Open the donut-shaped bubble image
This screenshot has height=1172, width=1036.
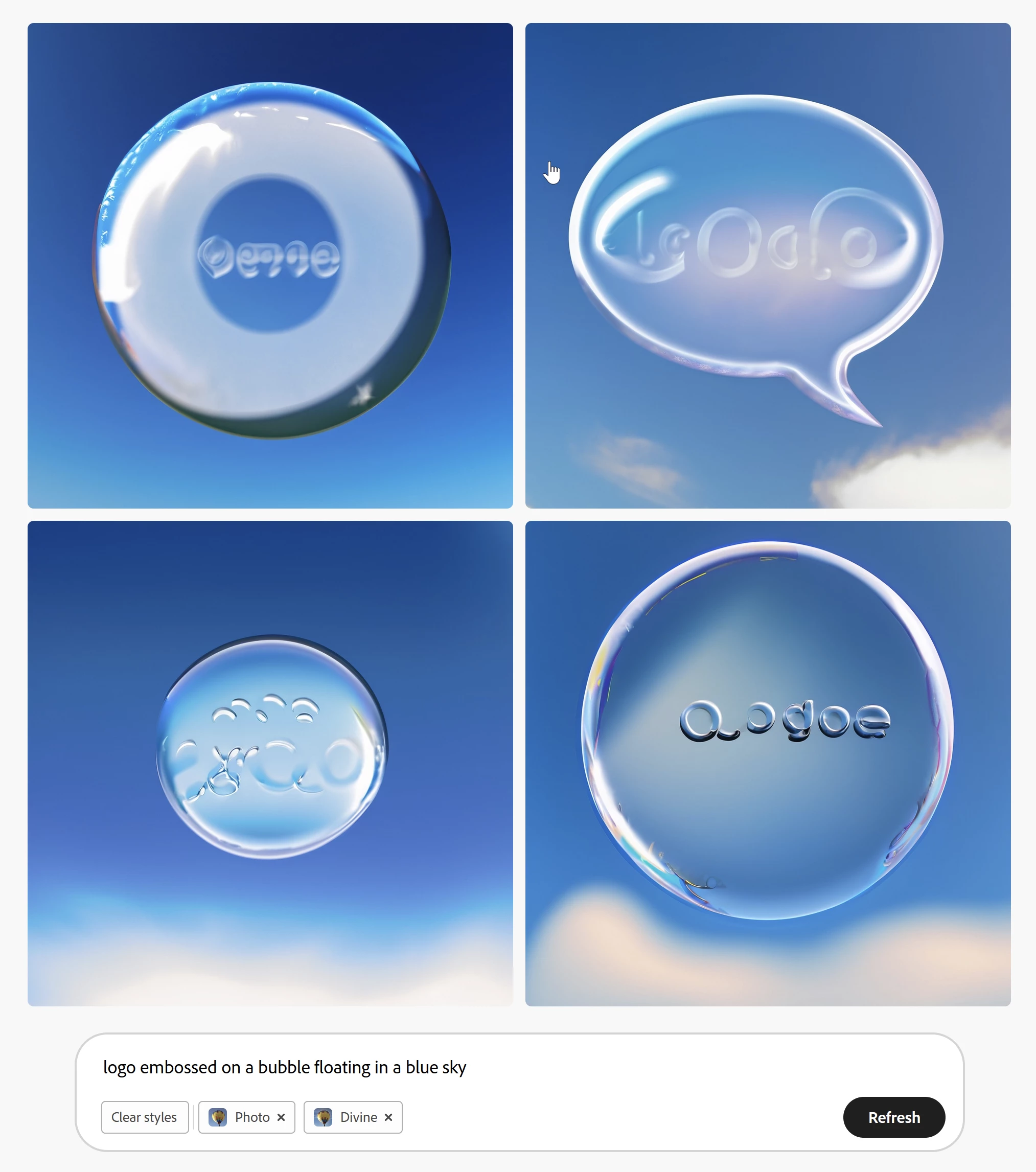pyautogui.click(x=270, y=265)
